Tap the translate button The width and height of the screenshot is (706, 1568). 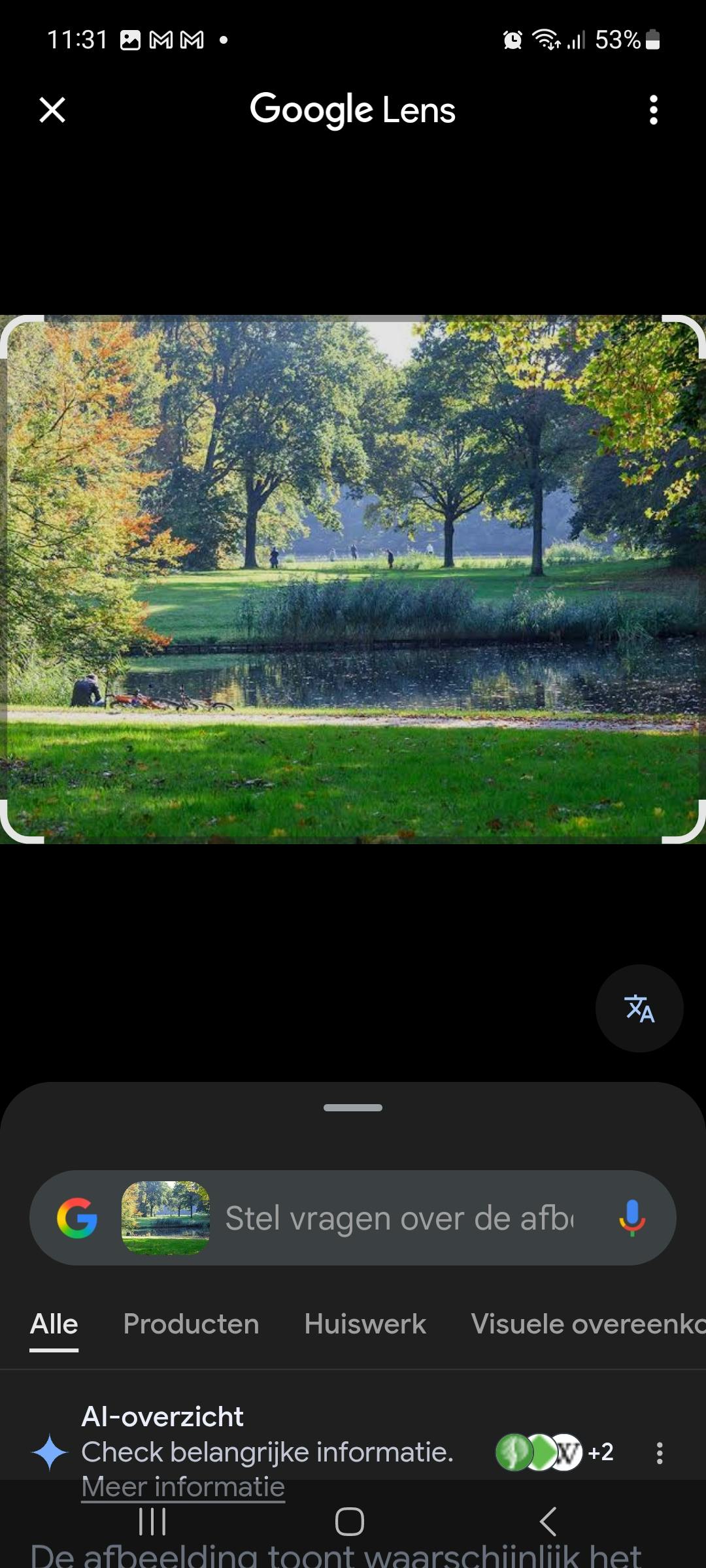click(639, 1008)
